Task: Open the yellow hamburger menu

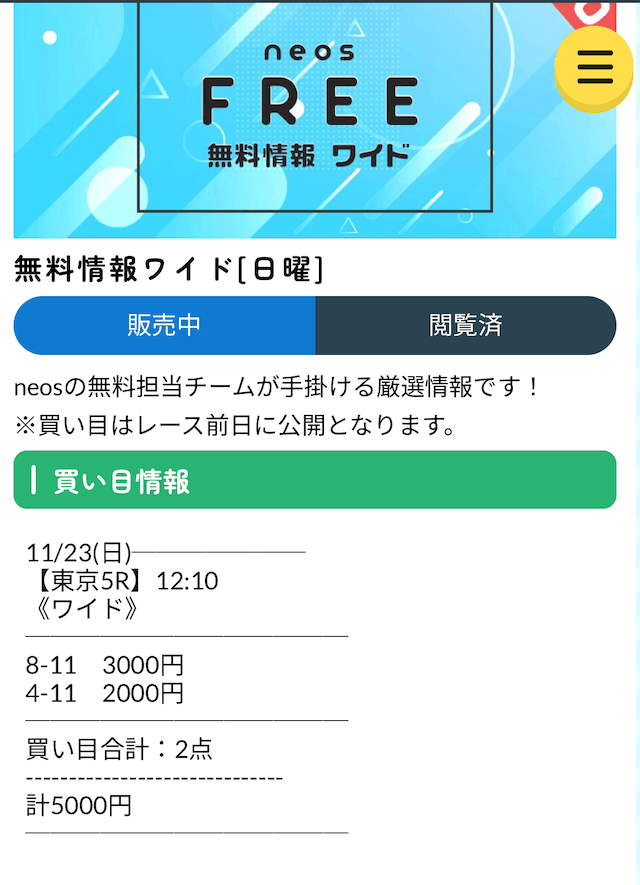Action: [x=594, y=66]
